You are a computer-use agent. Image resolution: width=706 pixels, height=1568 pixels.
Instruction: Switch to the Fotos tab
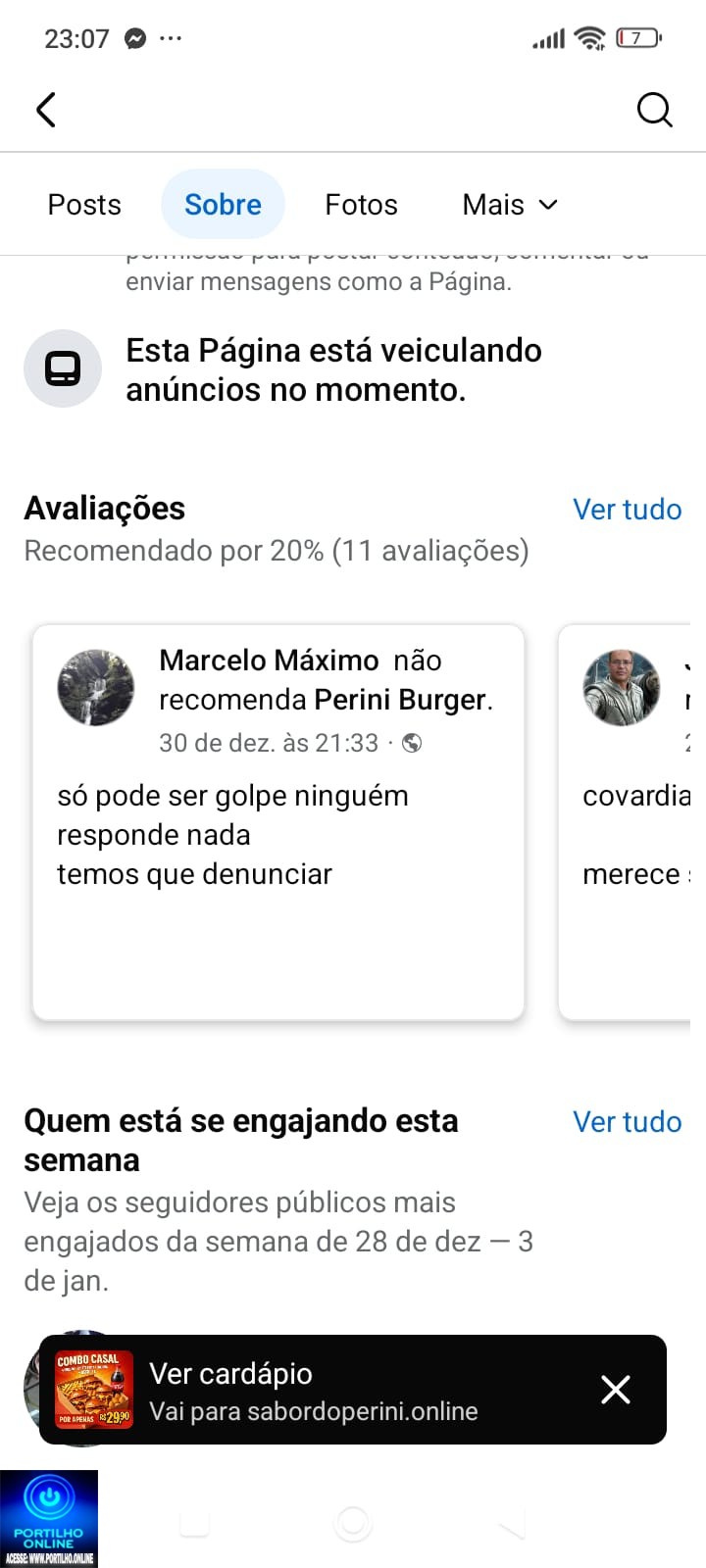coord(361,205)
